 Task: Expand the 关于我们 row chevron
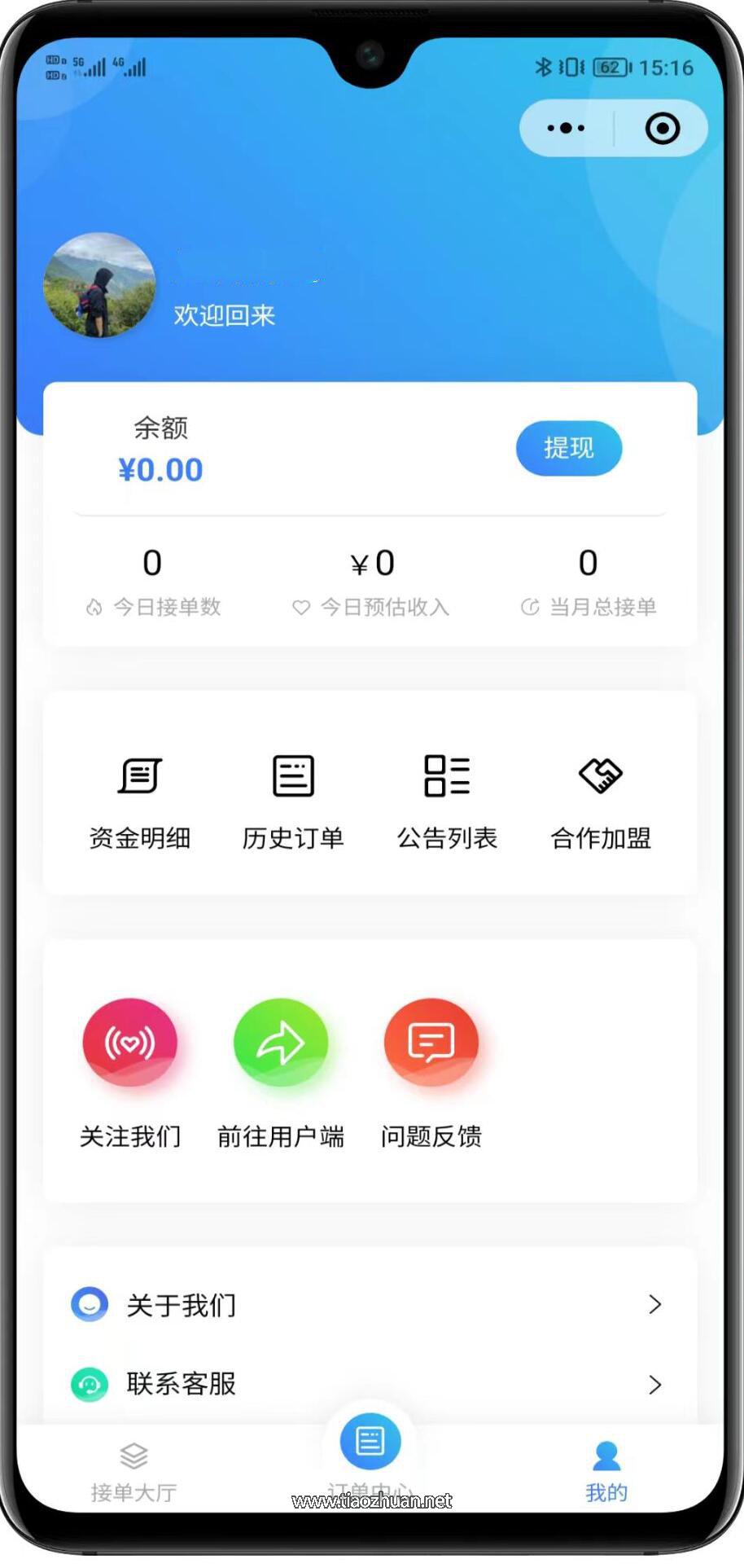(x=656, y=1304)
